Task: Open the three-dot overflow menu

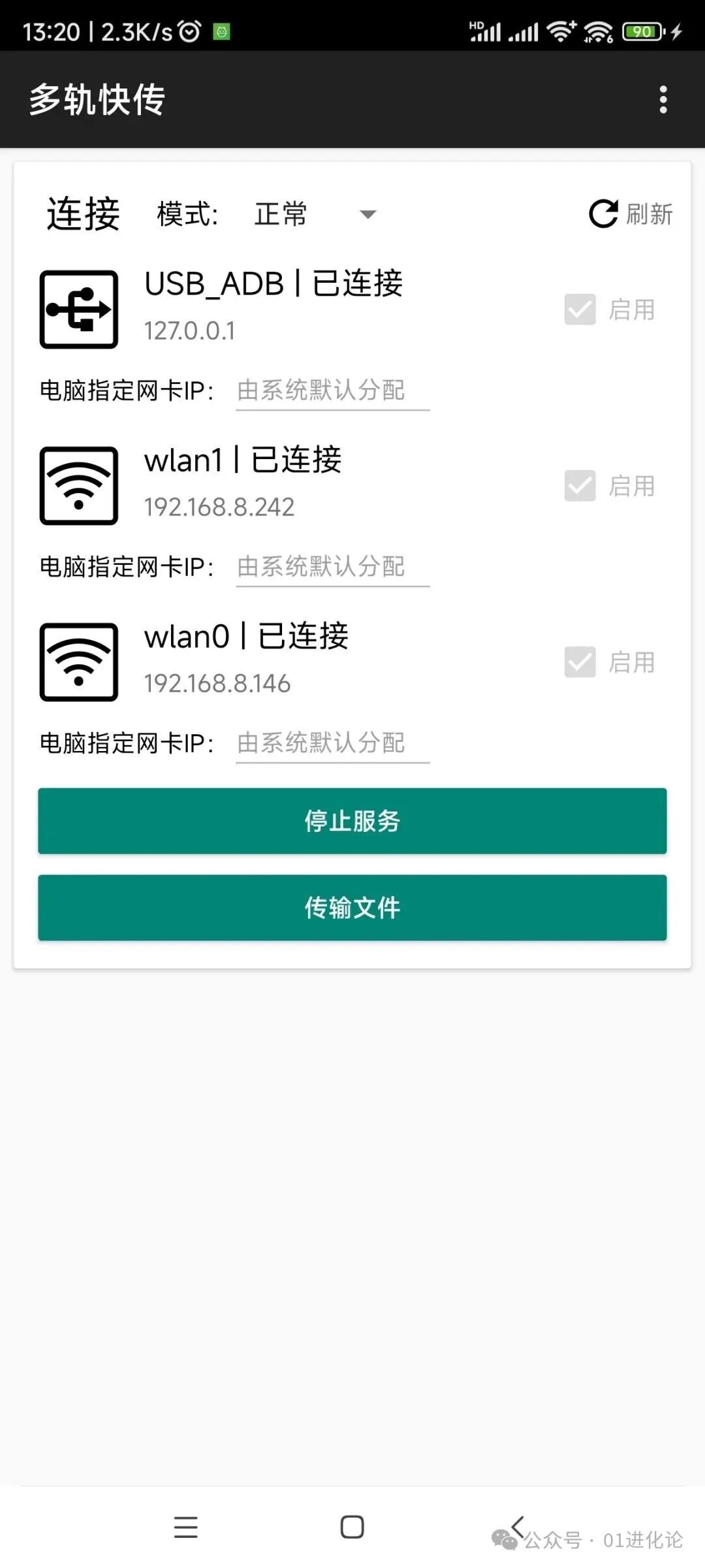Action: point(663,99)
